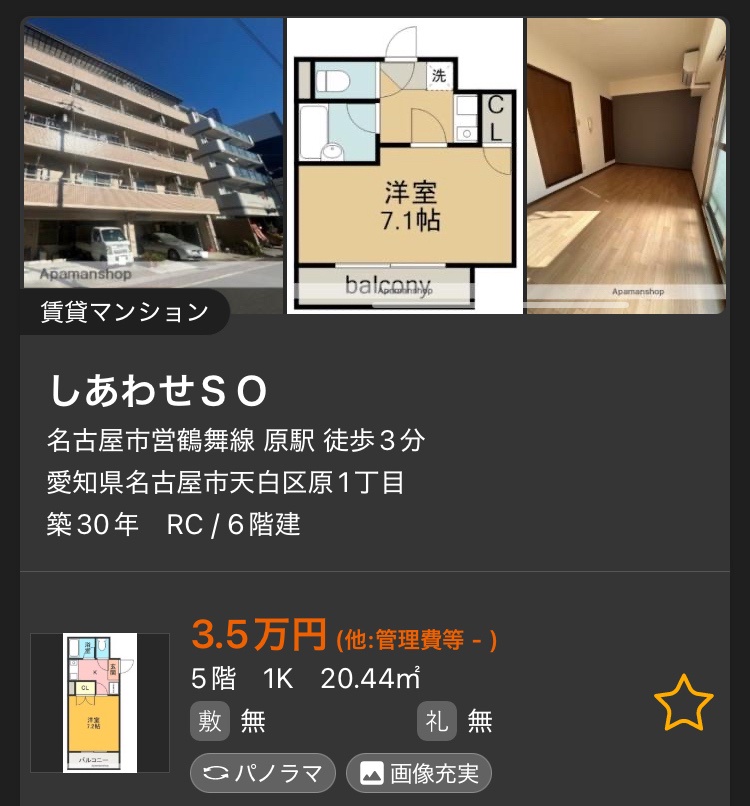
Task: View the 7.1帖 floor plan image
Action: (405, 165)
